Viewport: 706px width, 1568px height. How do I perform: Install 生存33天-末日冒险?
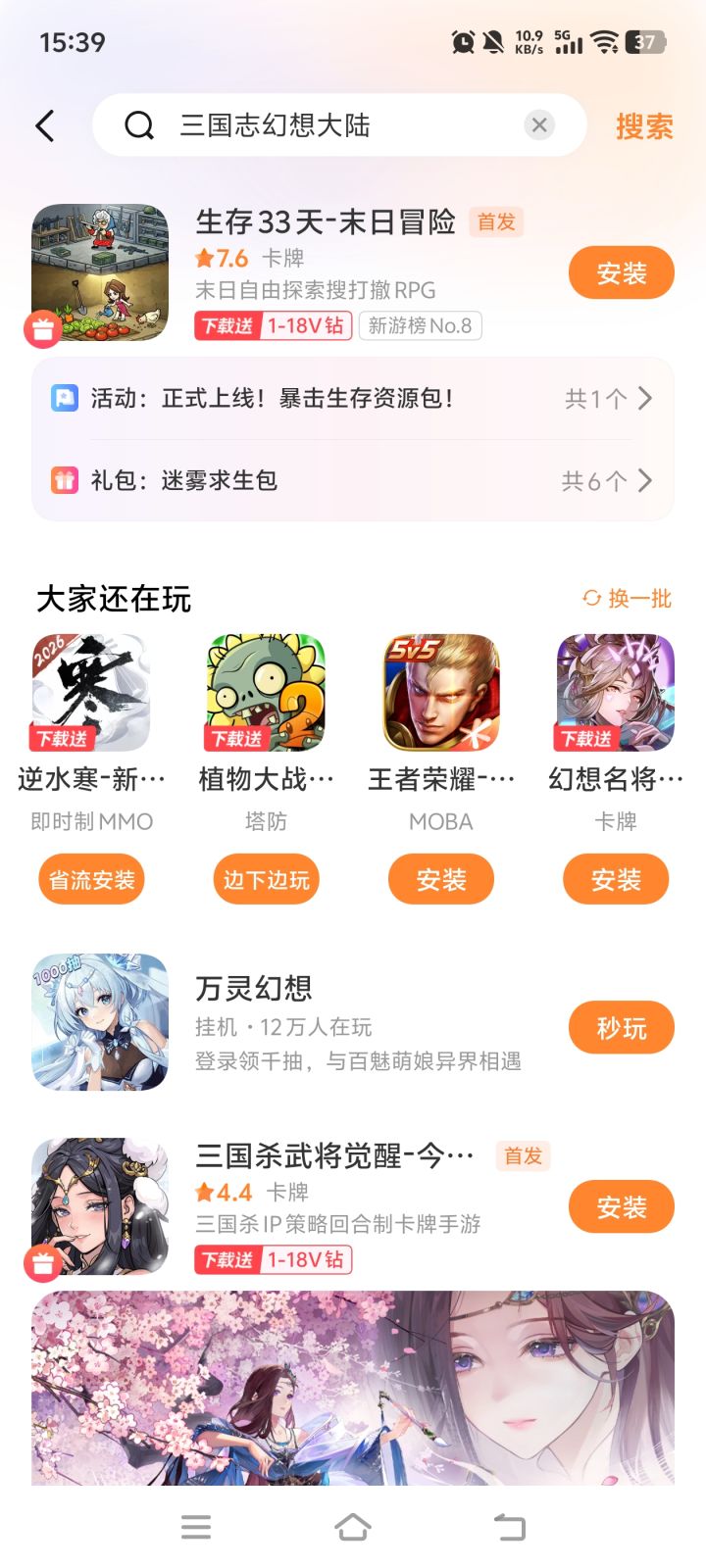pos(621,273)
